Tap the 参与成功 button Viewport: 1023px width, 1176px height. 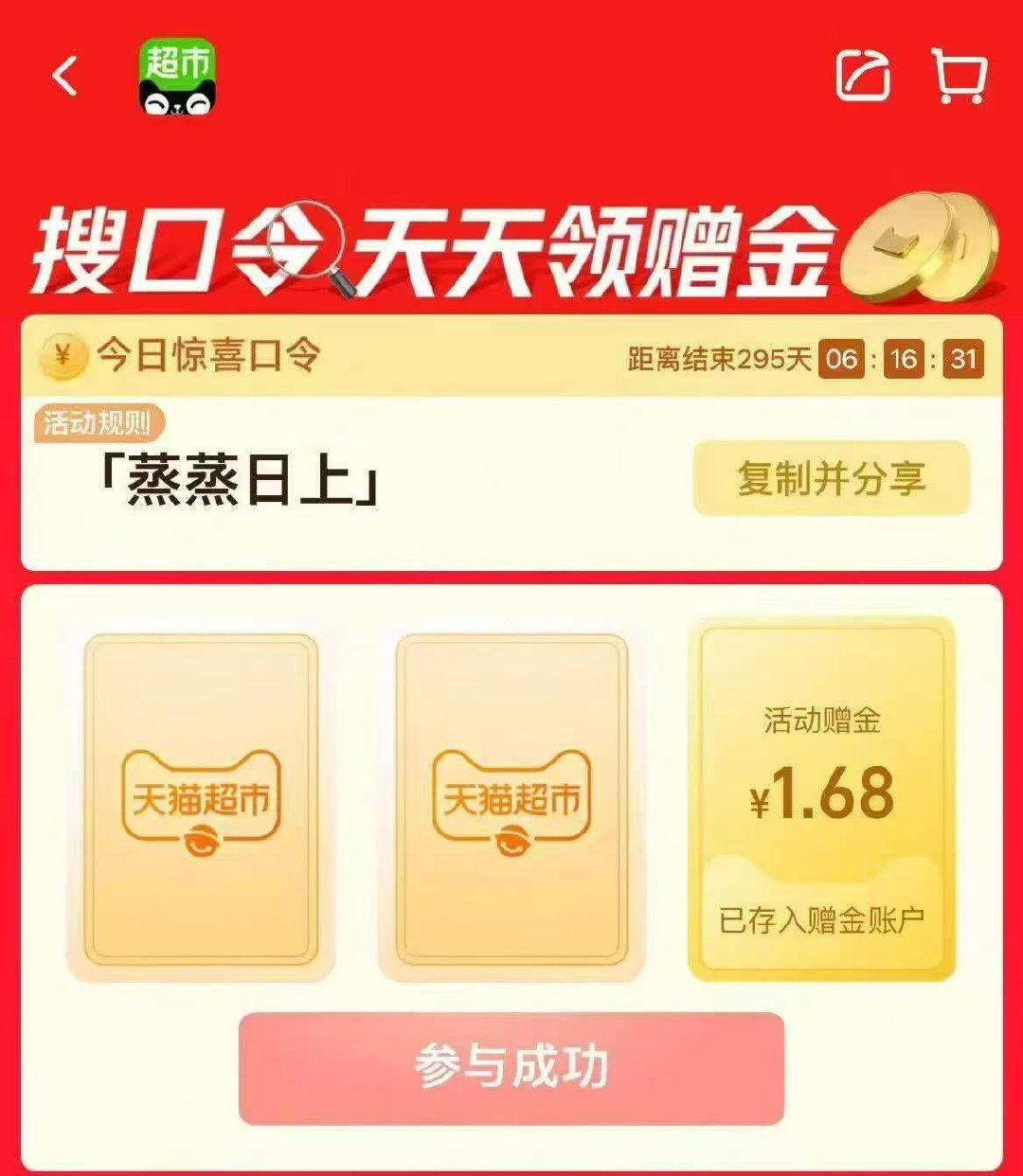[511, 1068]
